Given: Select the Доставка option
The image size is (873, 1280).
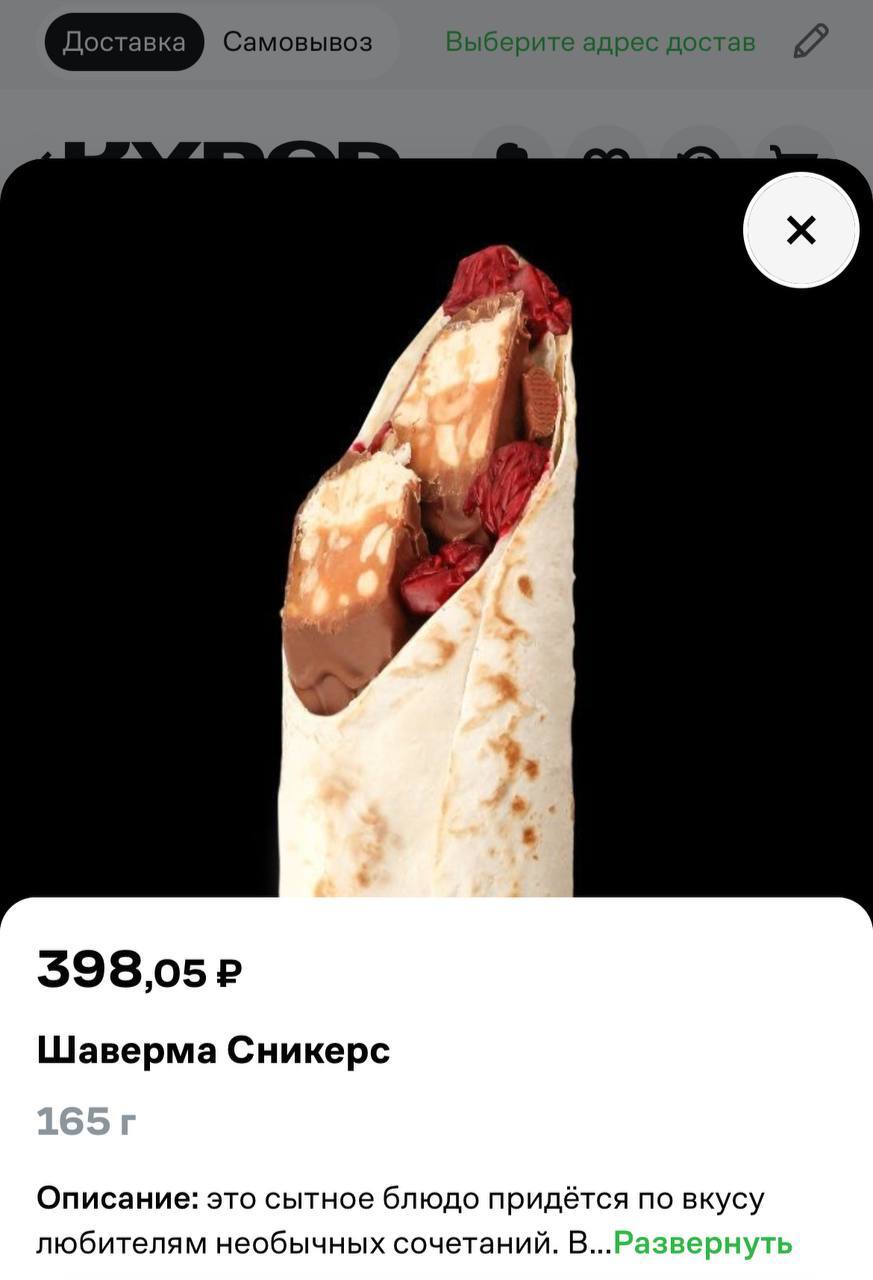Looking at the screenshot, I should (x=124, y=42).
